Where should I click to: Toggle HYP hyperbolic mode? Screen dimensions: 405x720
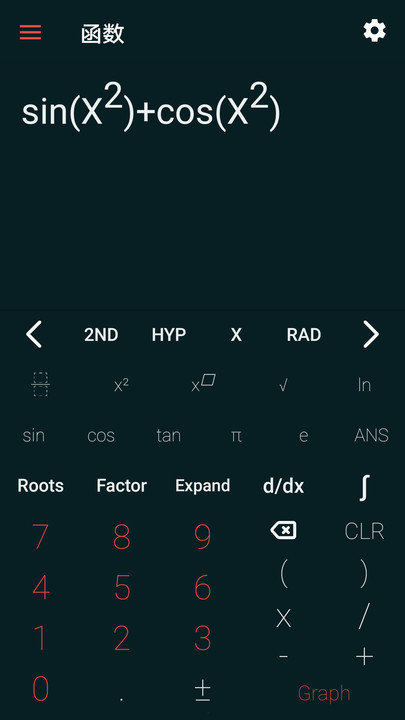(x=169, y=335)
